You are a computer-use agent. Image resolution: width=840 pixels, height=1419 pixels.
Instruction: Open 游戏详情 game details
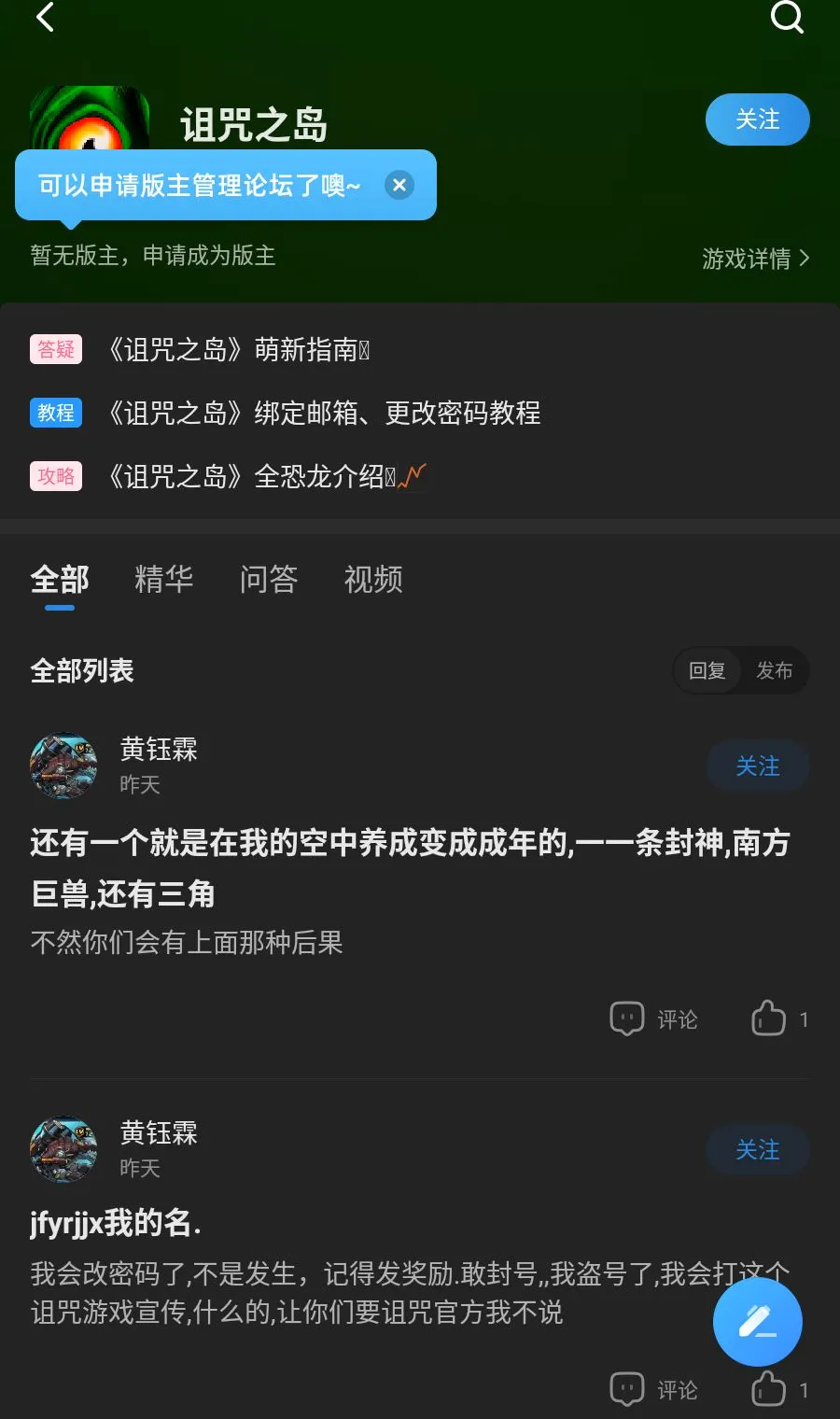[756, 259]
